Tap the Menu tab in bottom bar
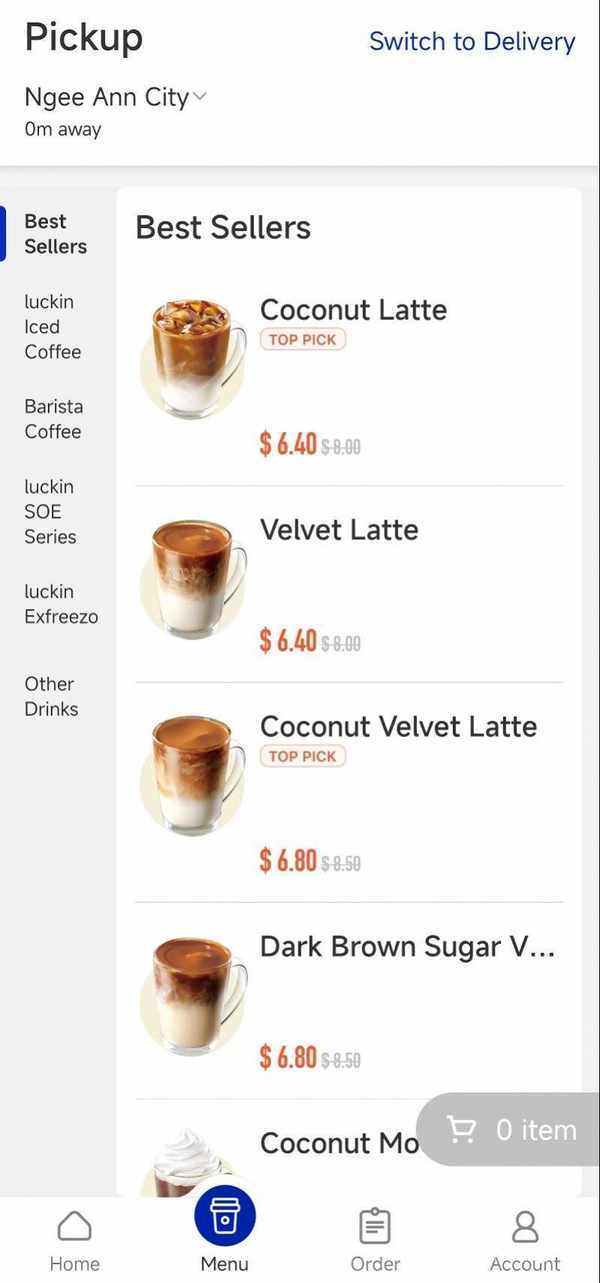 click(225, 1230)
